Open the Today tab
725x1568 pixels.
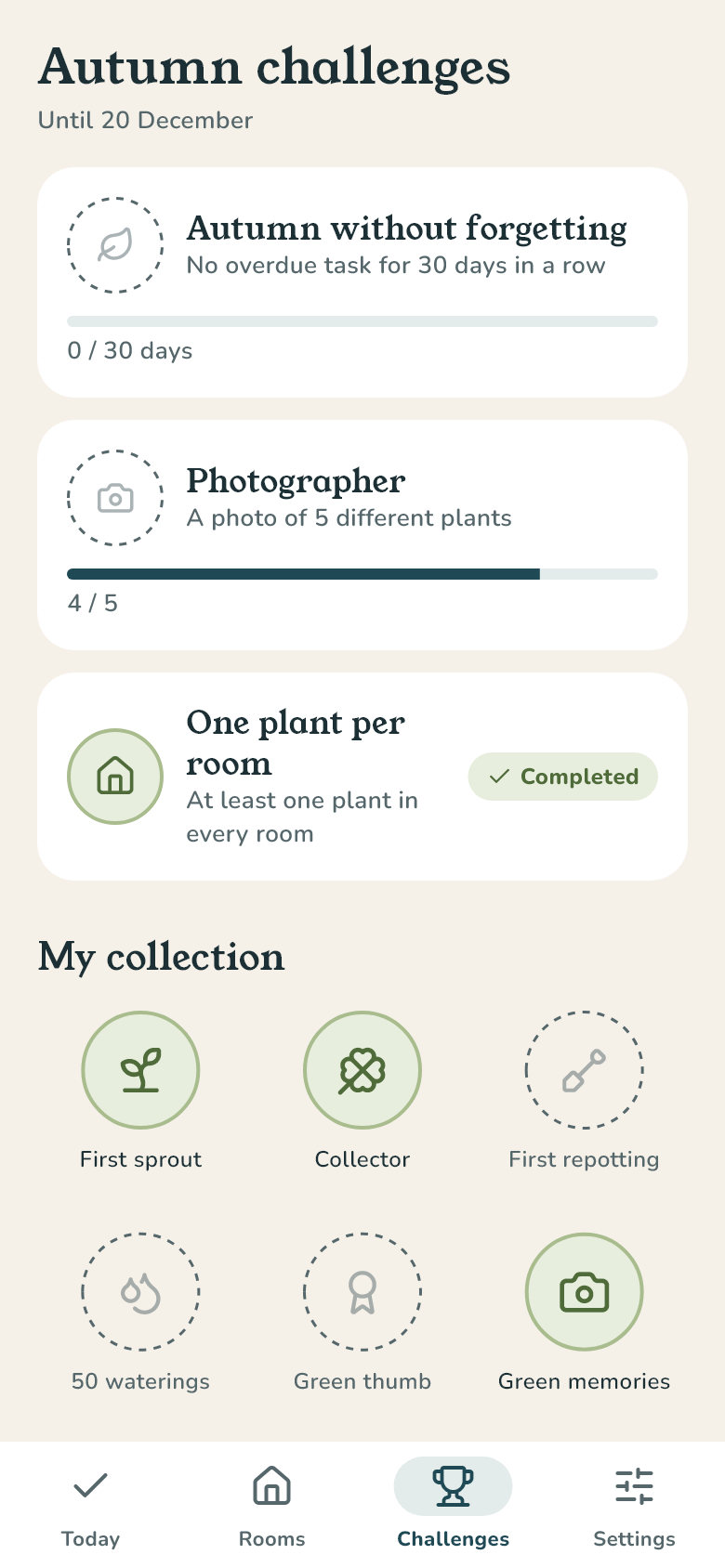[x=90, y=1505]
